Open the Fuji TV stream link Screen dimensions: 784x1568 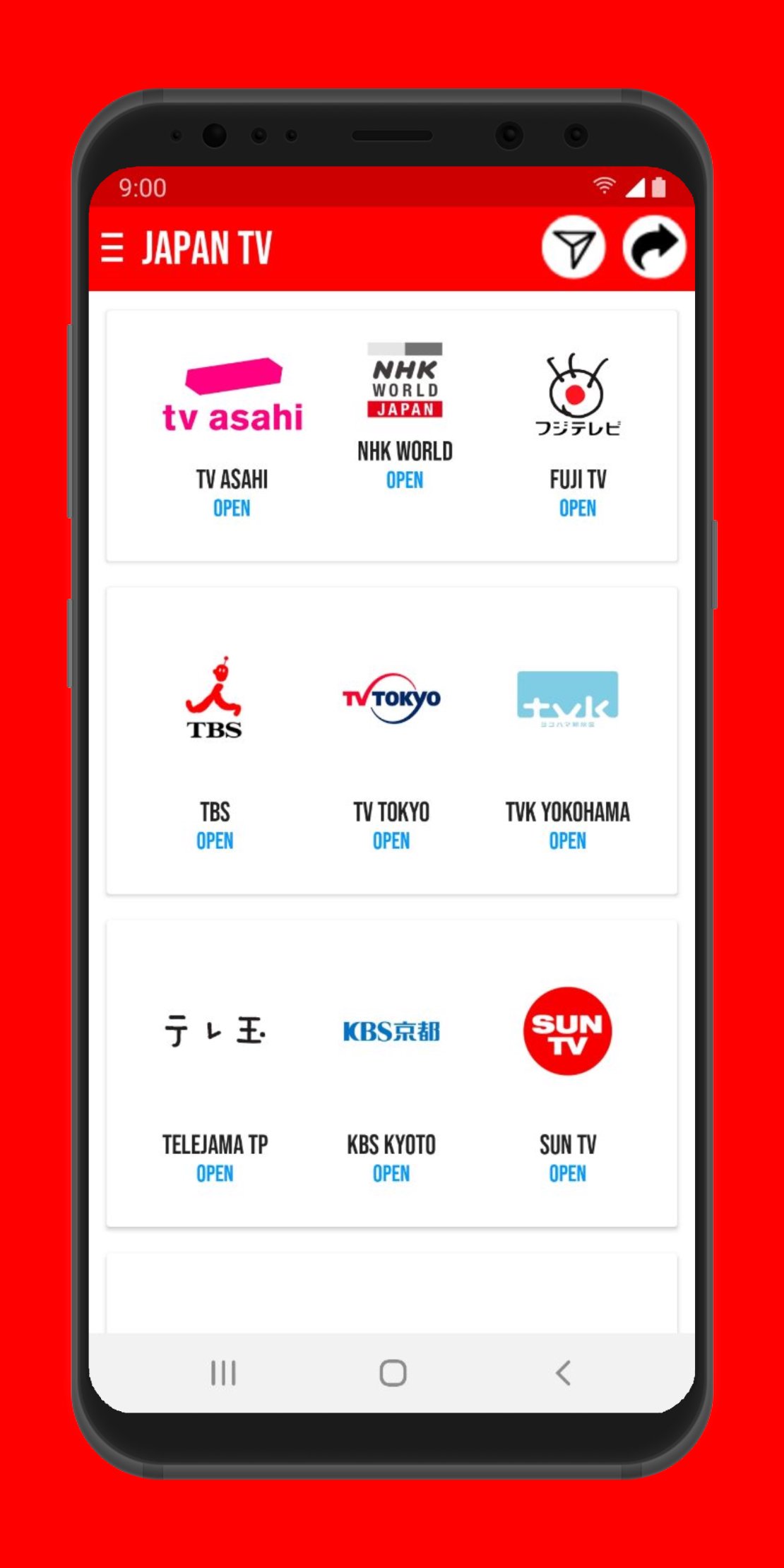click(578, 508)
